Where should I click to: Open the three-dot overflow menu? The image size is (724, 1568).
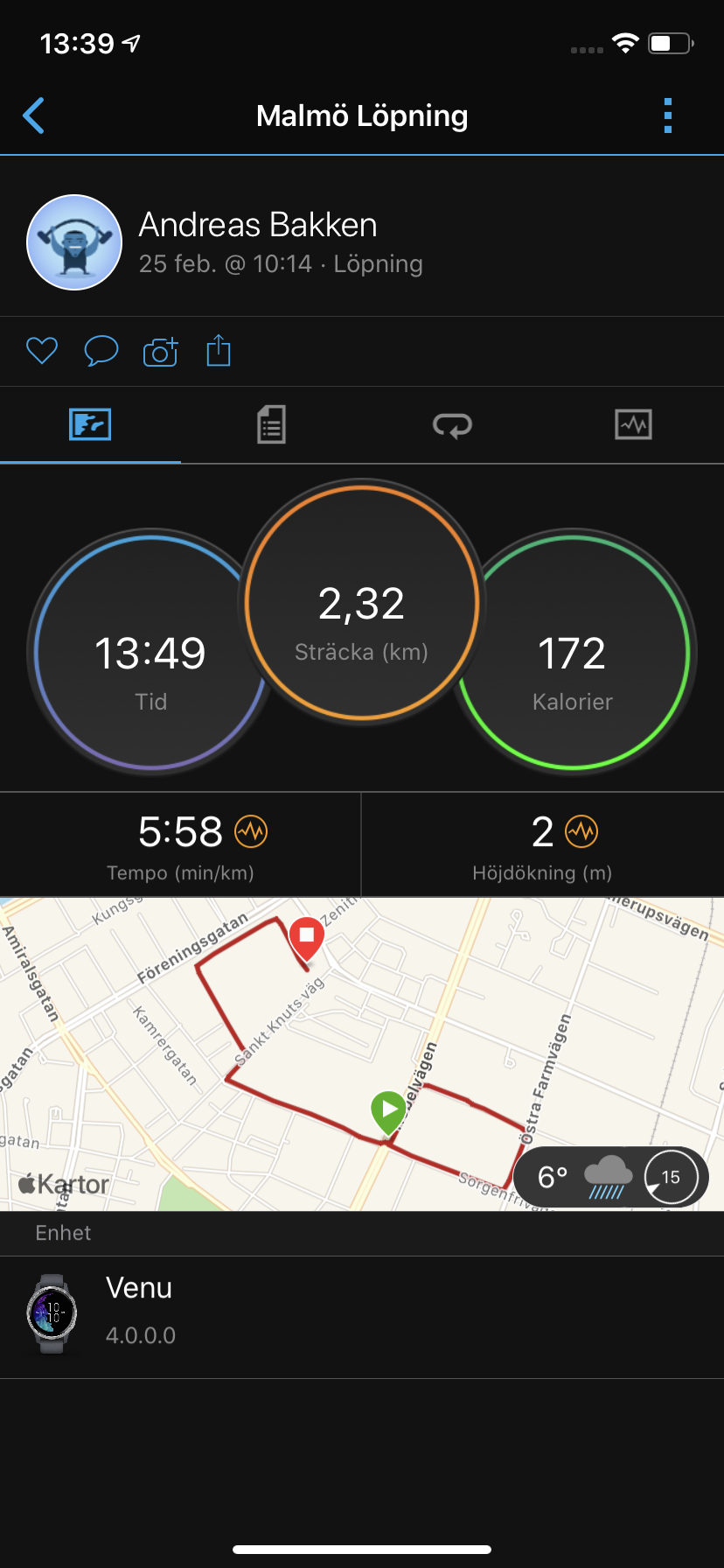(x=668, y=115)
